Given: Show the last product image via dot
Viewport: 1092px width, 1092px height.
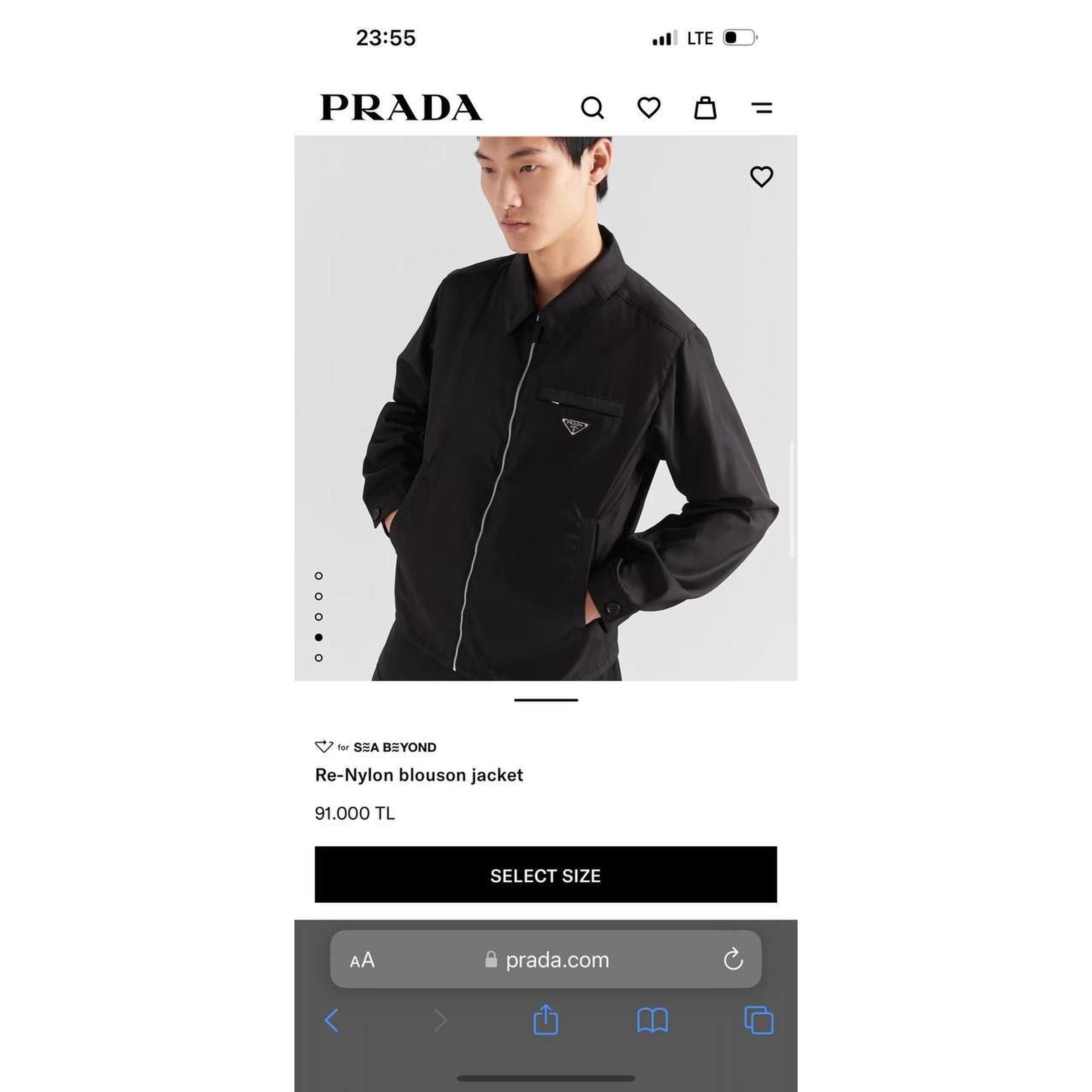Looking at the screenshot, I should click(x=319, y=658).
